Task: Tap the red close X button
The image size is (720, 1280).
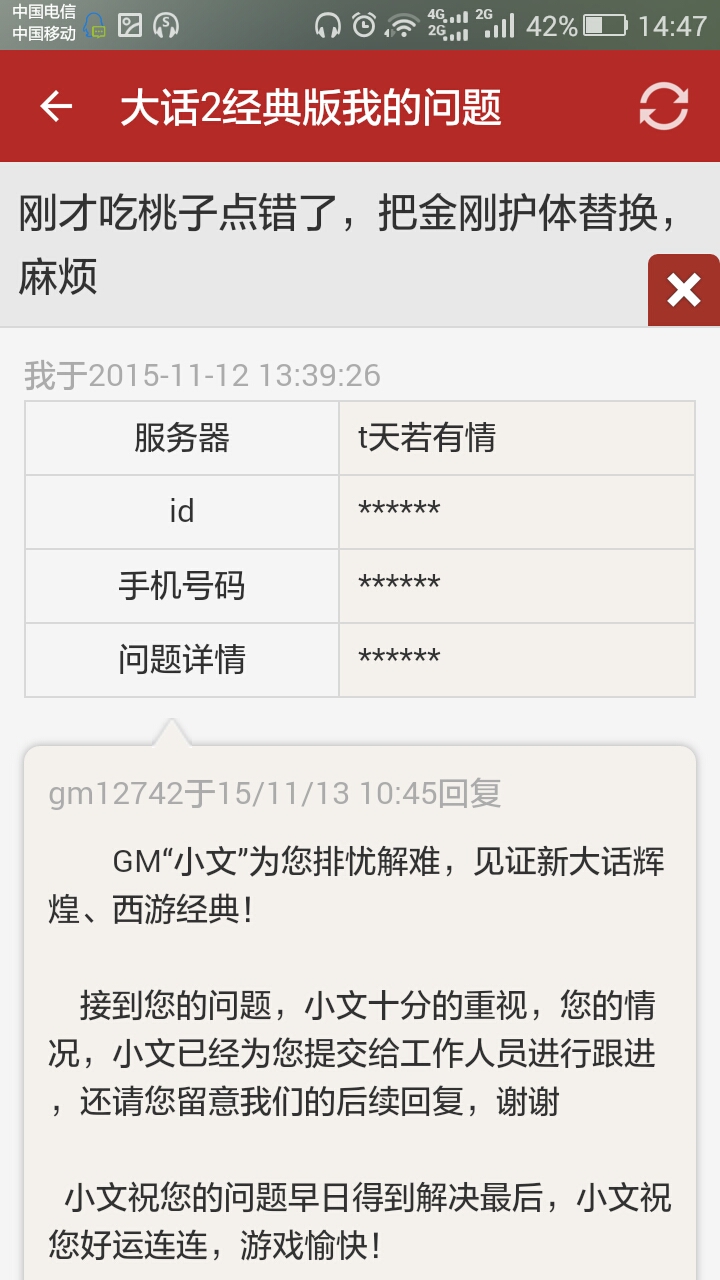Action: [x=684, y=290]
